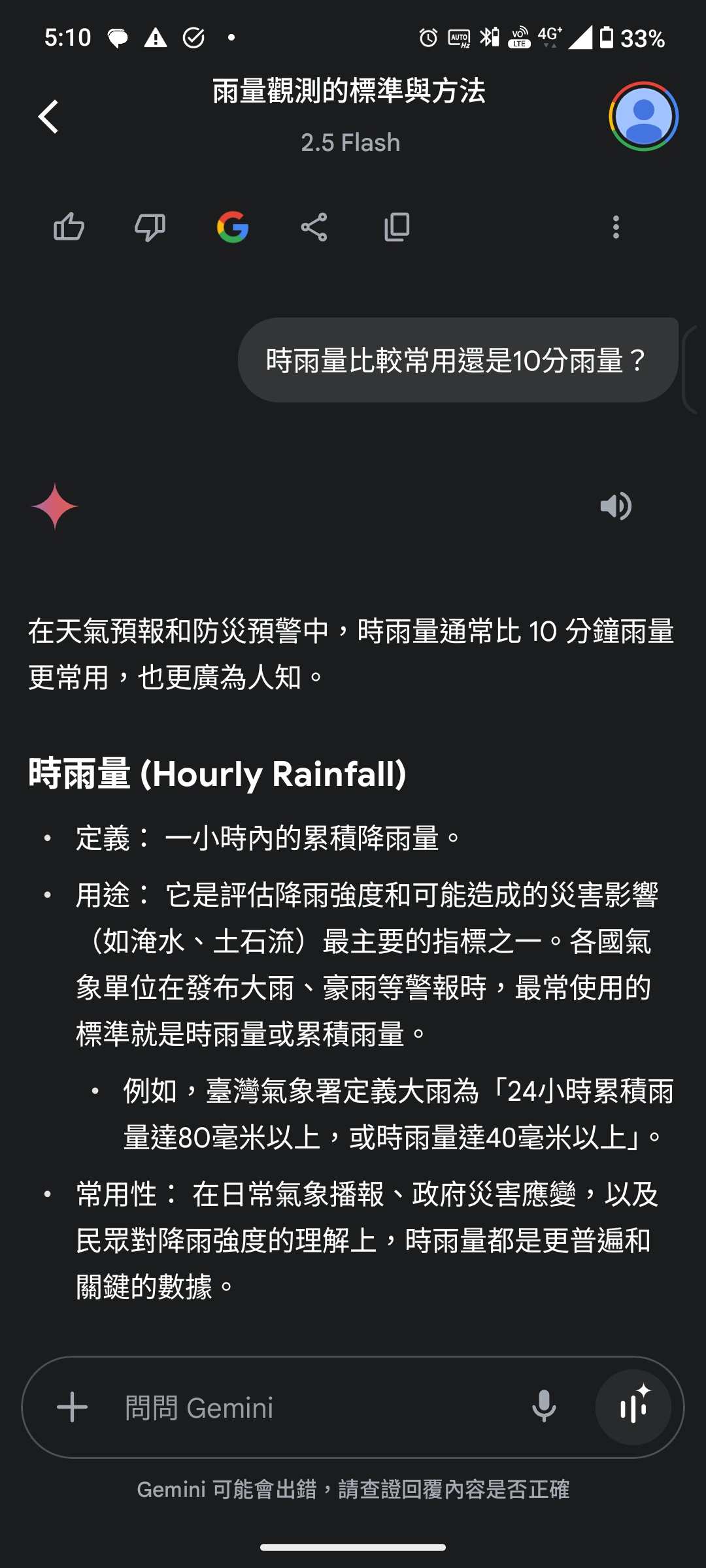Copy the response text
706x1568 pixels.
click(397, 227)
